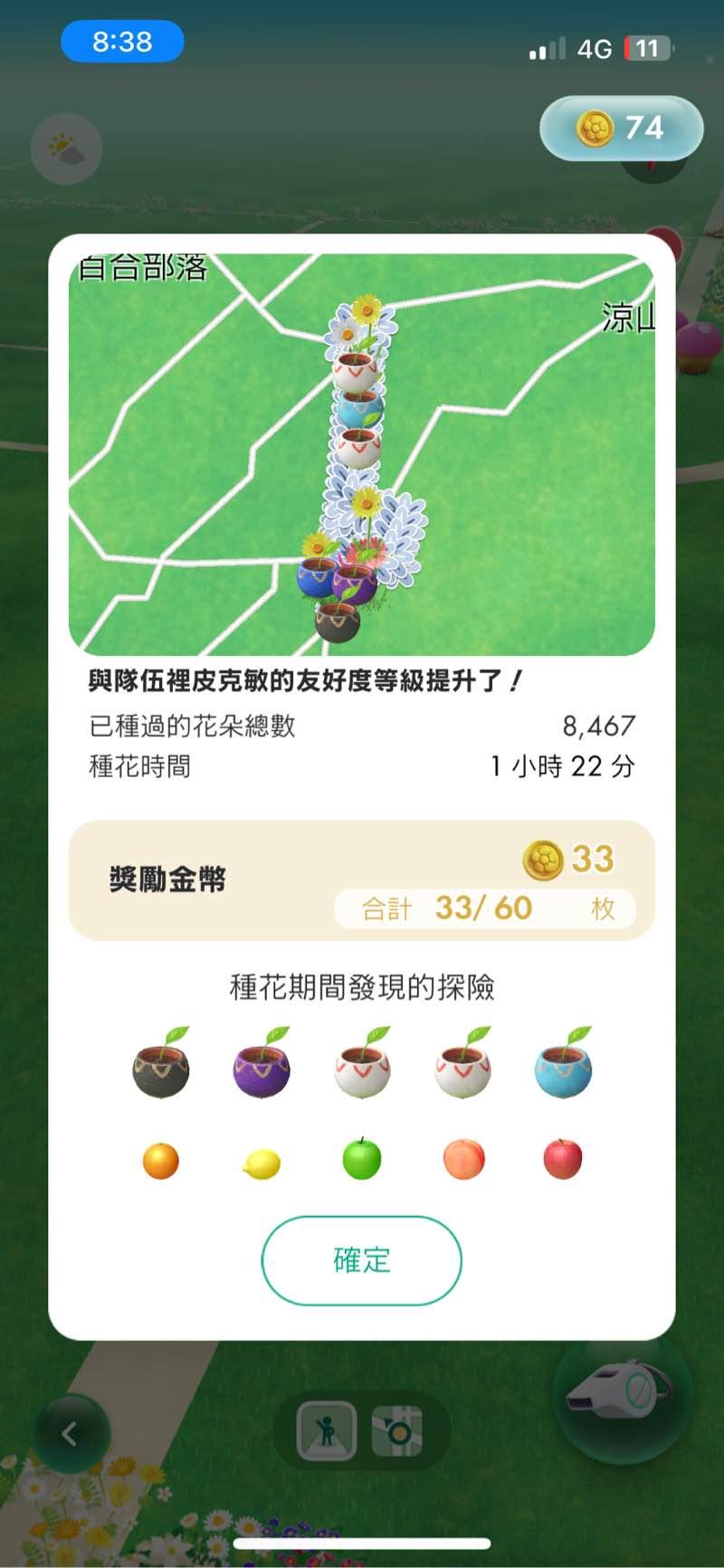Switch to the walking view mode
The width and height of the screenshot is (724, 1568).
pyautogui.click(x=326, y=1431)
